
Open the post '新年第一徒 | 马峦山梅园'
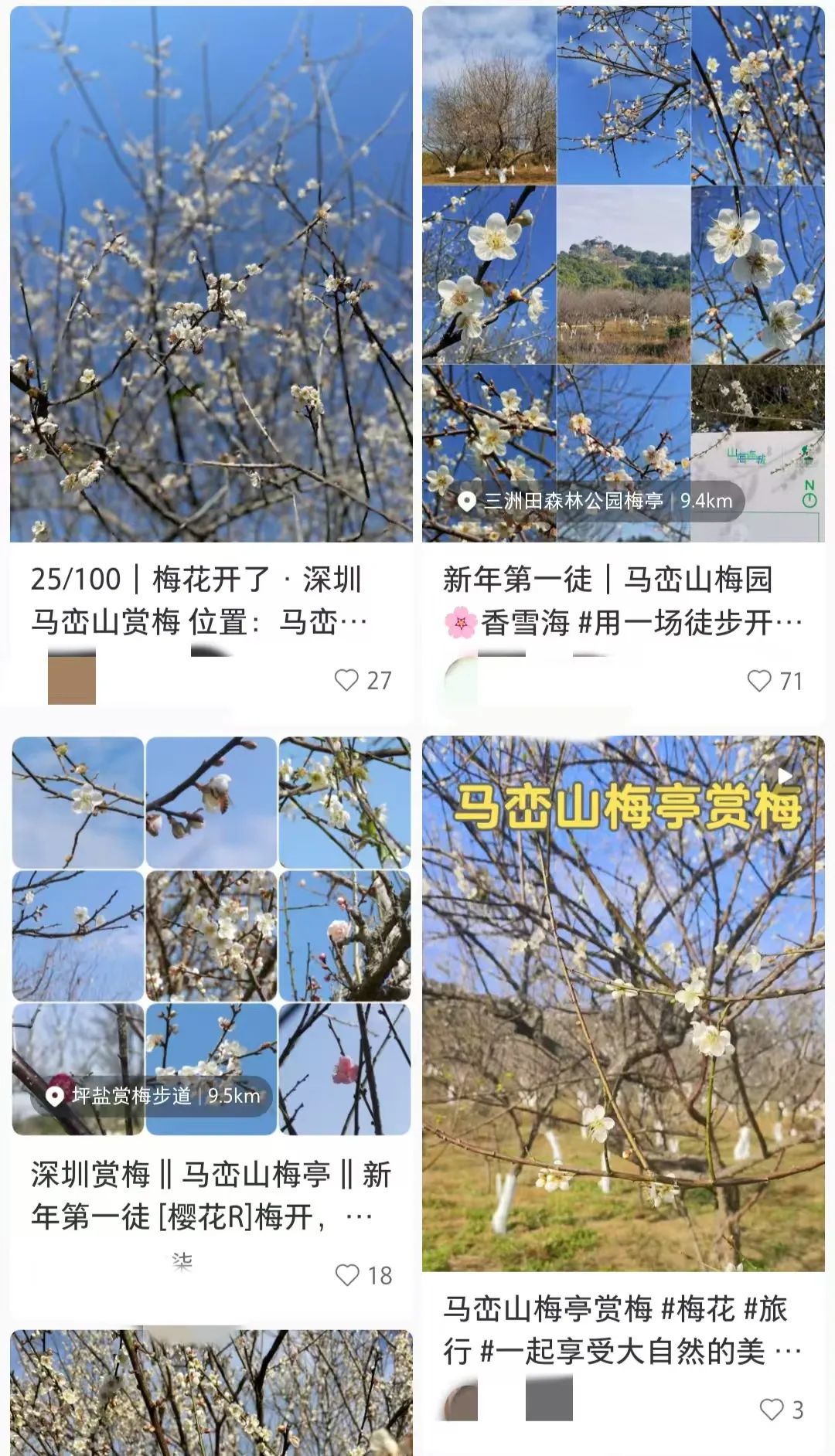(x=622, y=600)
